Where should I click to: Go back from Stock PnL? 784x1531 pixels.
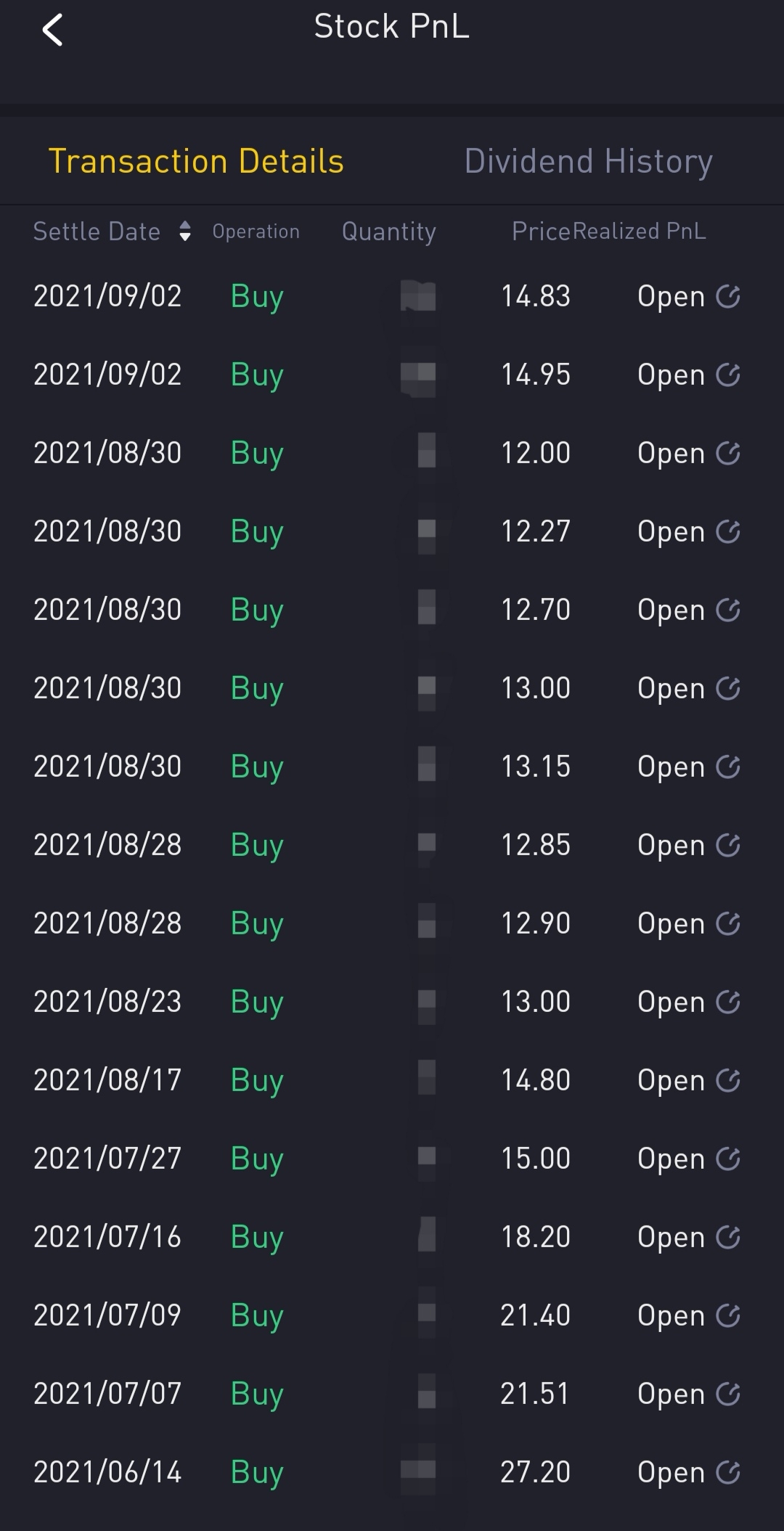(x=52, y=30)
